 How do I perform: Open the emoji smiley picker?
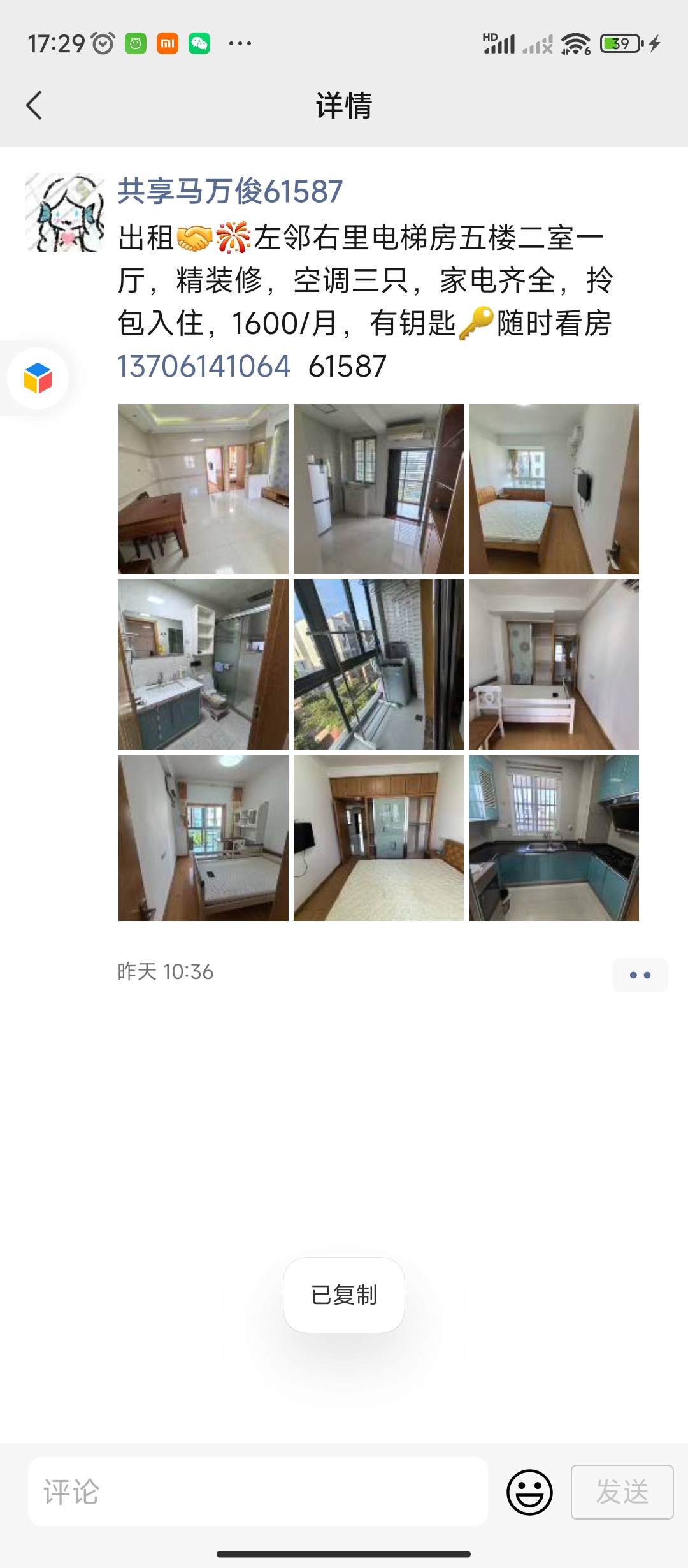click(x=529, y=1492)
